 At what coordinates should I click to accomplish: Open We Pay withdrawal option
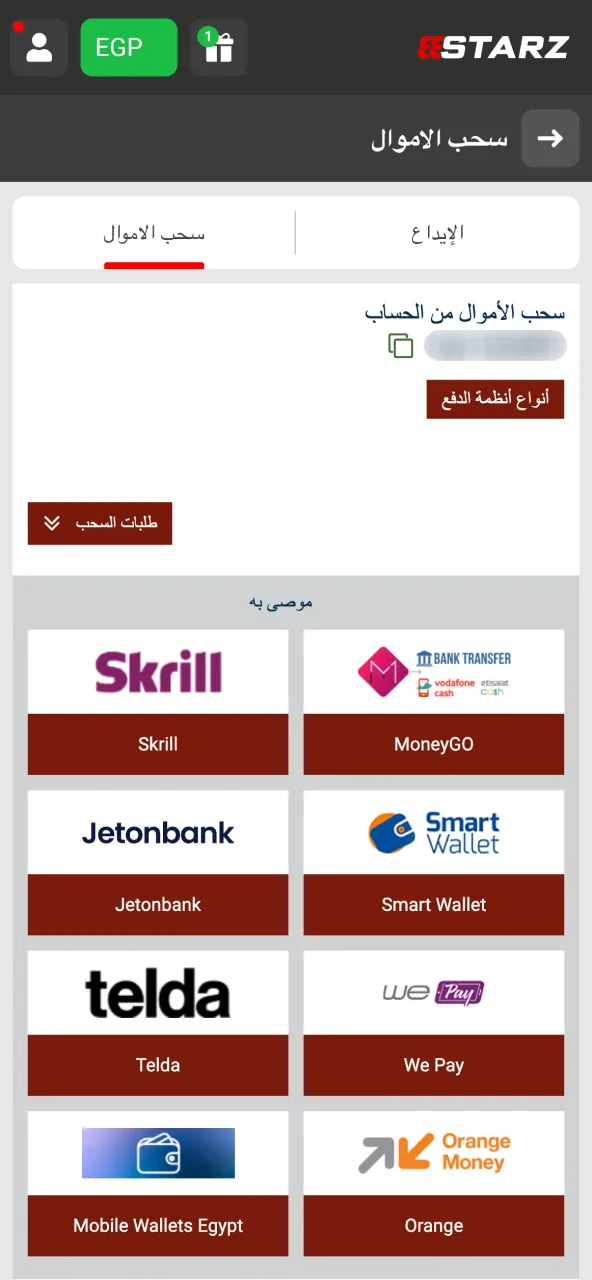[434, 1023]
